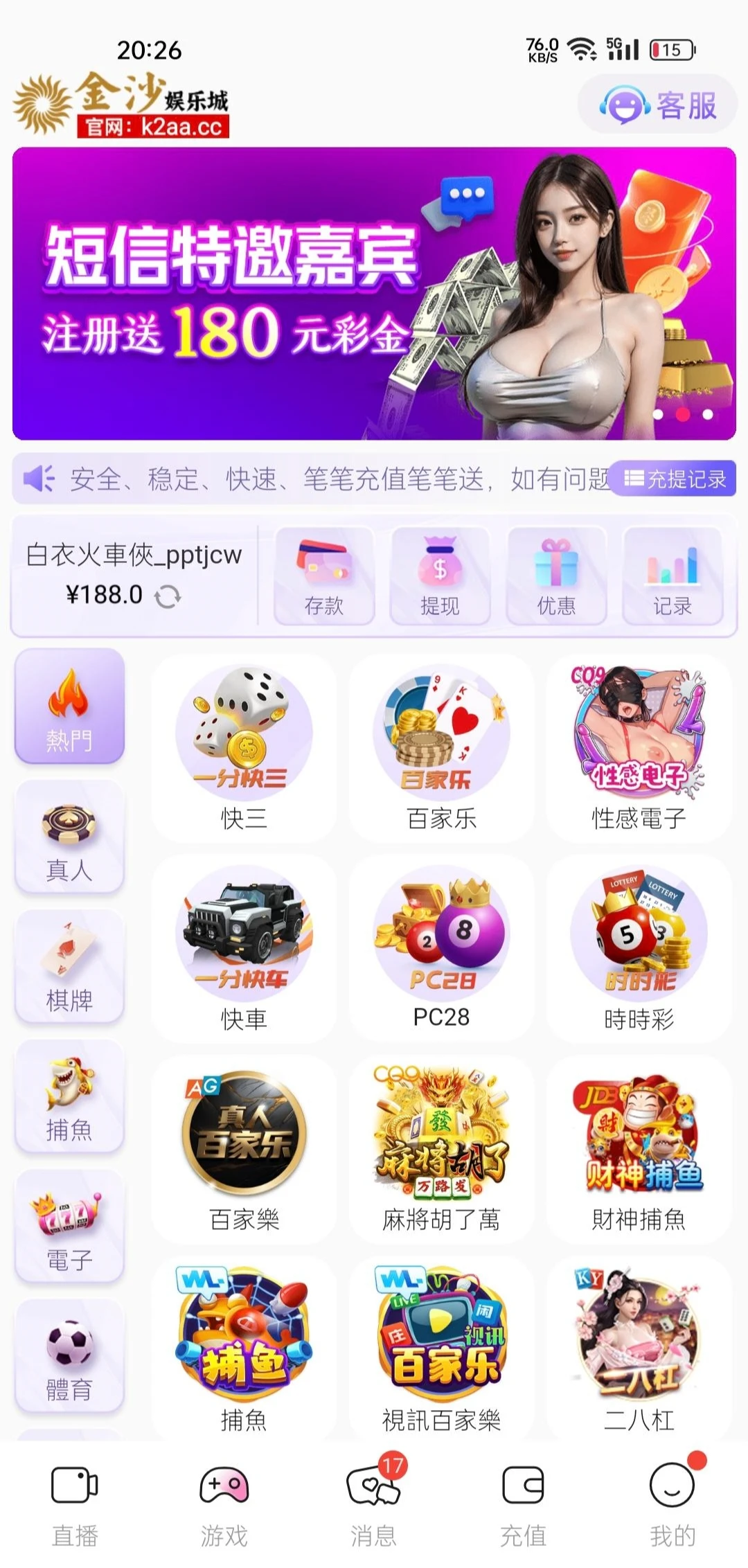
Task: Switch to the 我的 profile tab
Action: click(x=672, y=1504)
